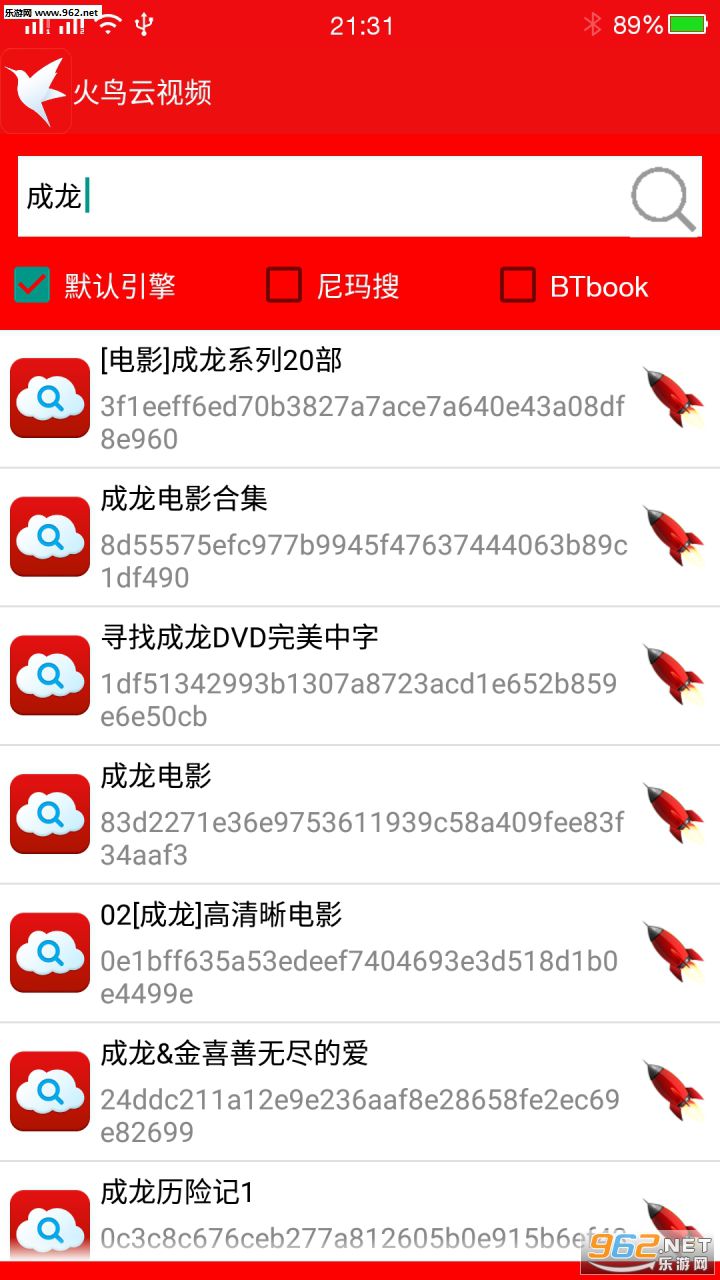Tap the rocket icon for [电影]成龙系列20部
The image size is (720, 1280).
(x=673, y=398)
